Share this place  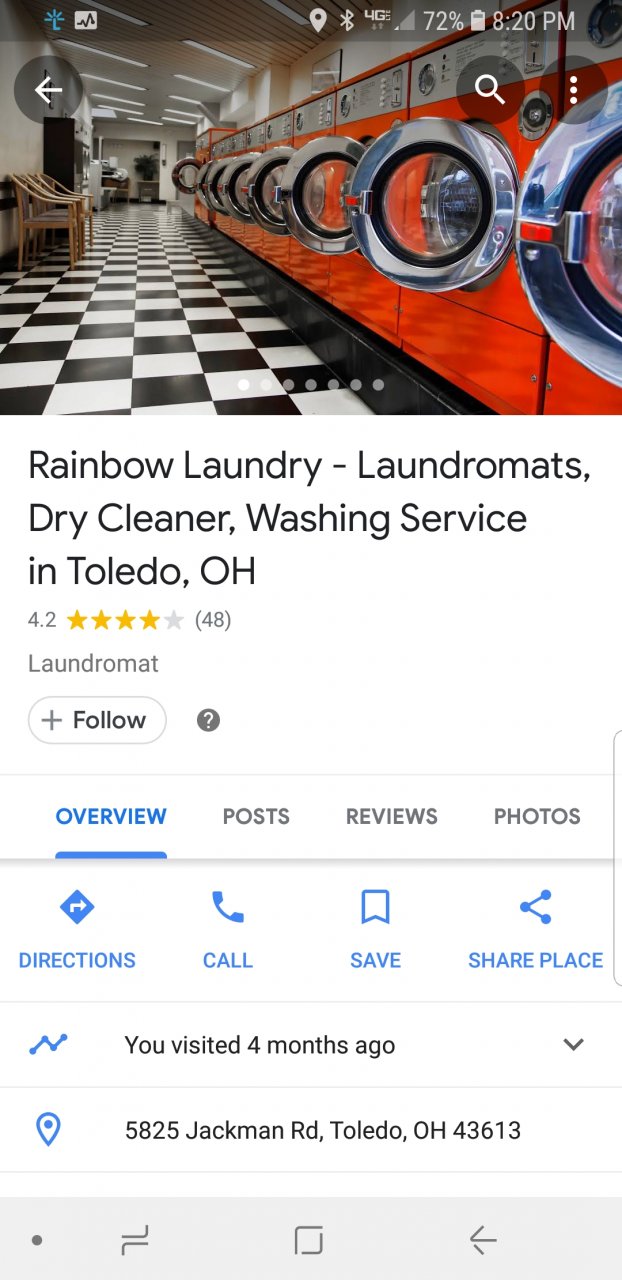click(535, 930)
